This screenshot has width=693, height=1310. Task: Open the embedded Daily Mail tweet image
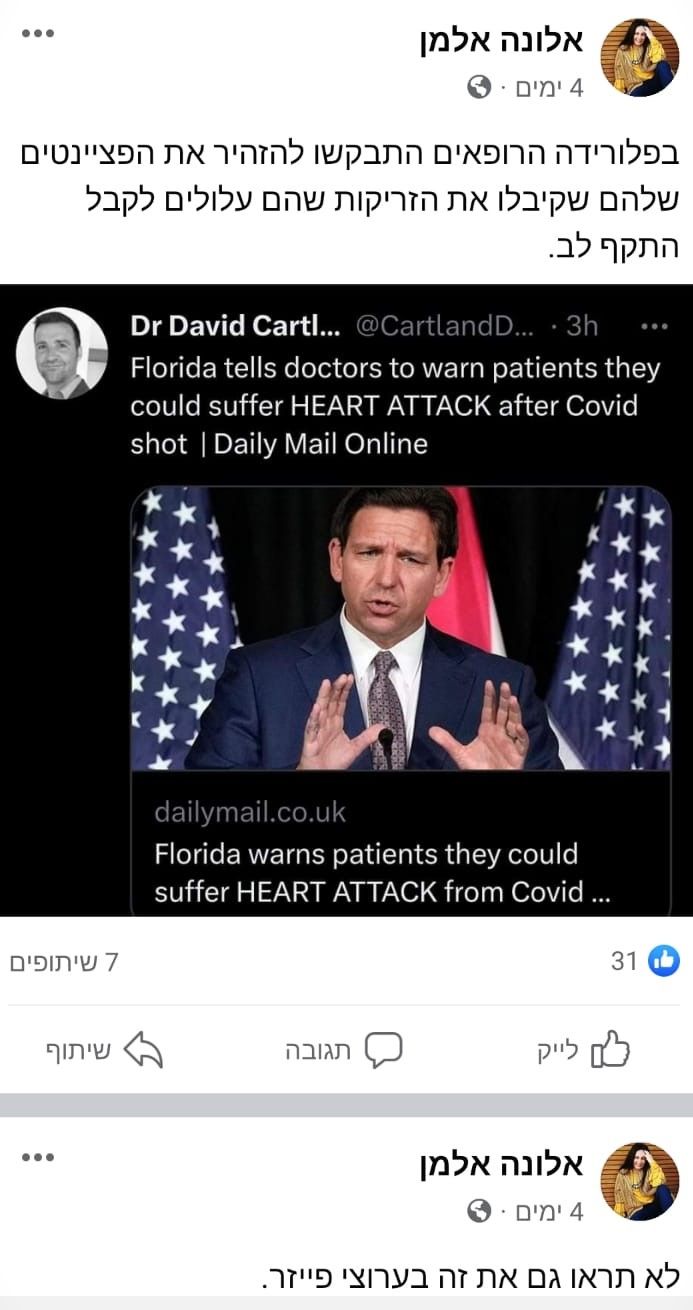tap(401, 628)
